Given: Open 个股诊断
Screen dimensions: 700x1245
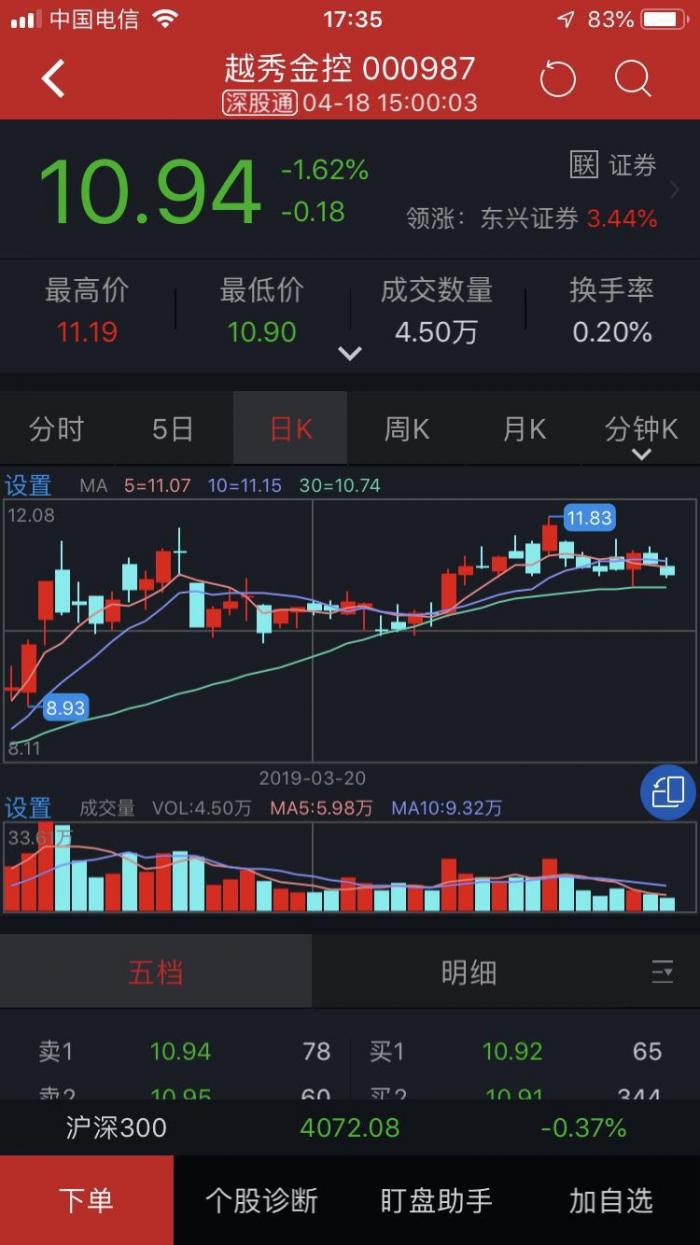Looking at the screenshot, I should click(x=261, y=1200).
